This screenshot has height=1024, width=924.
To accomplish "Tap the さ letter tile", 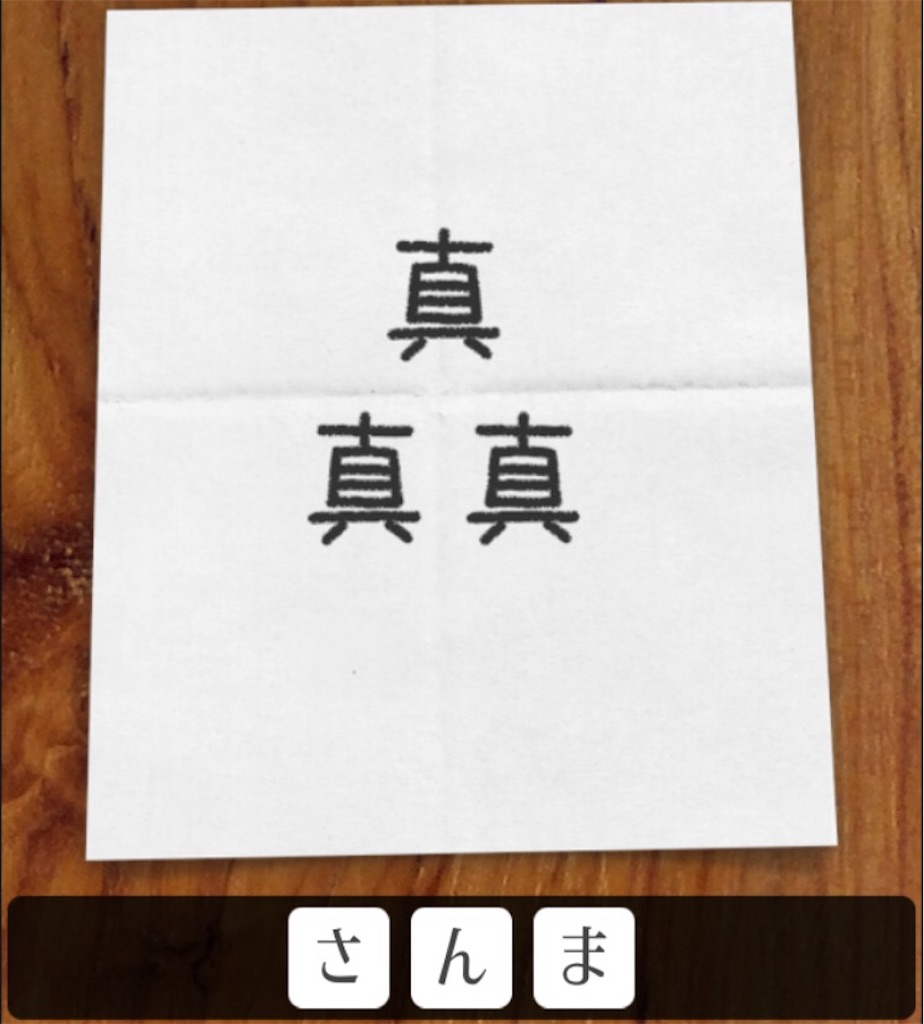I will coord(339,957).
